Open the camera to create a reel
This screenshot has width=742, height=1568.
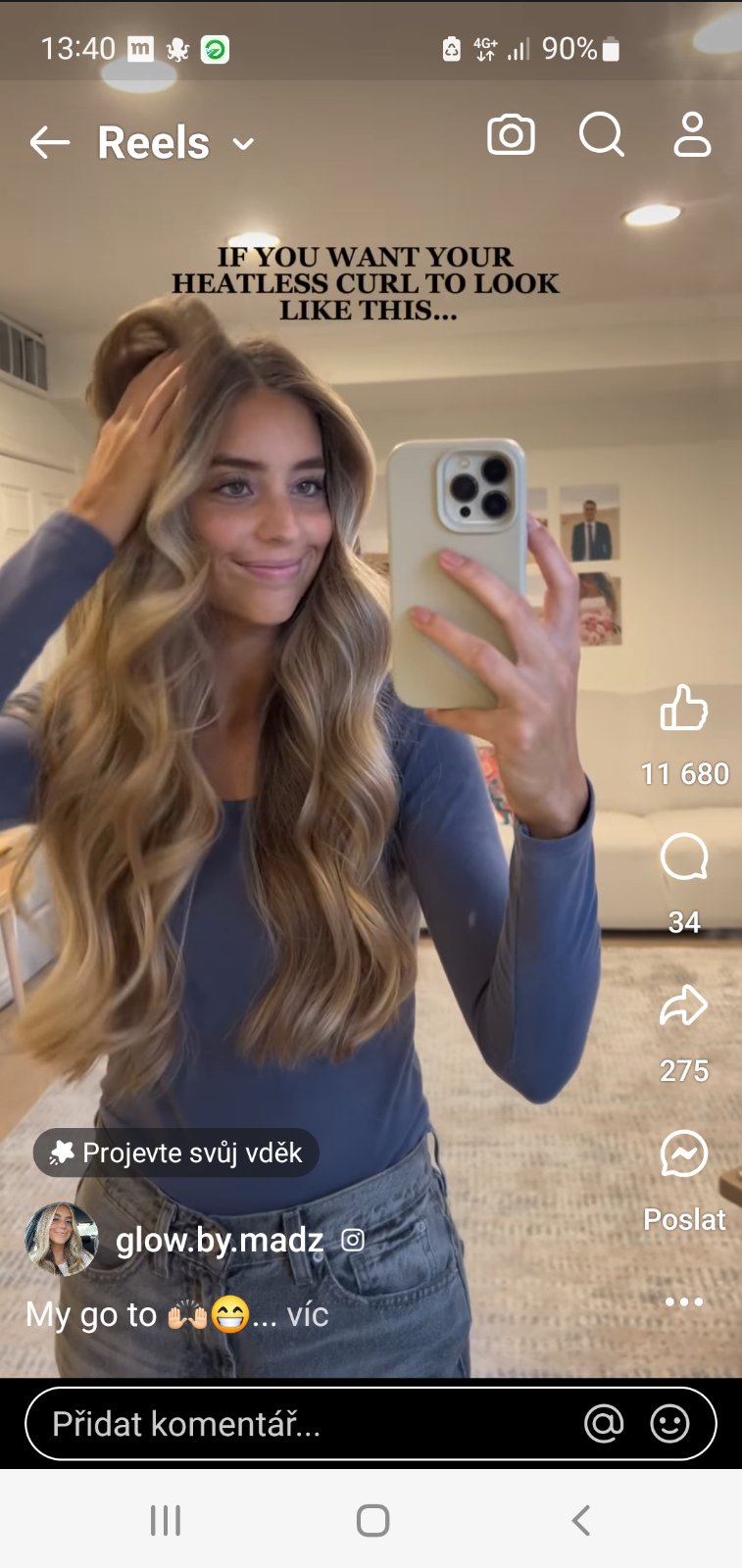(511, 135)
